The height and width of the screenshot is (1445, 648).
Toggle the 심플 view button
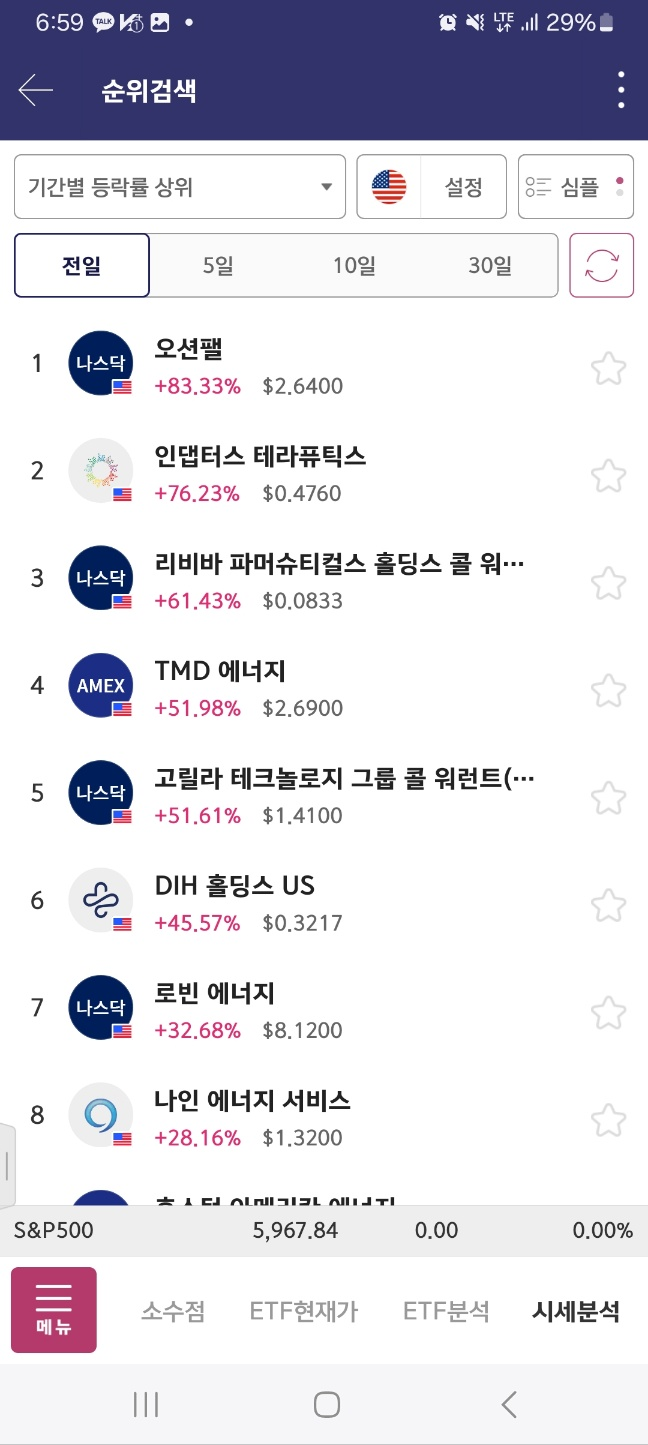pos(576,186)
